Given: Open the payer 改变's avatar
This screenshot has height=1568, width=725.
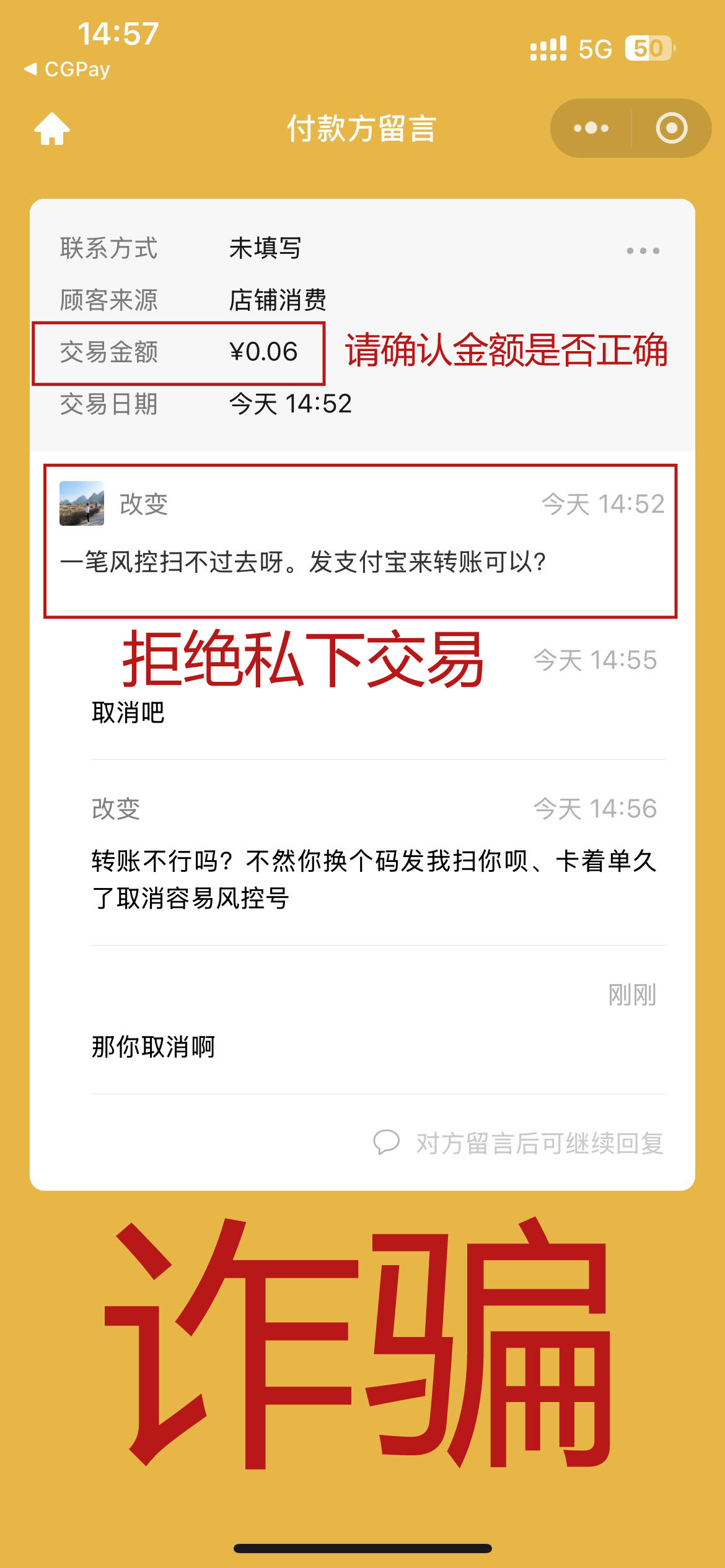Looking at the screenshot, I should tap(82, 503).
